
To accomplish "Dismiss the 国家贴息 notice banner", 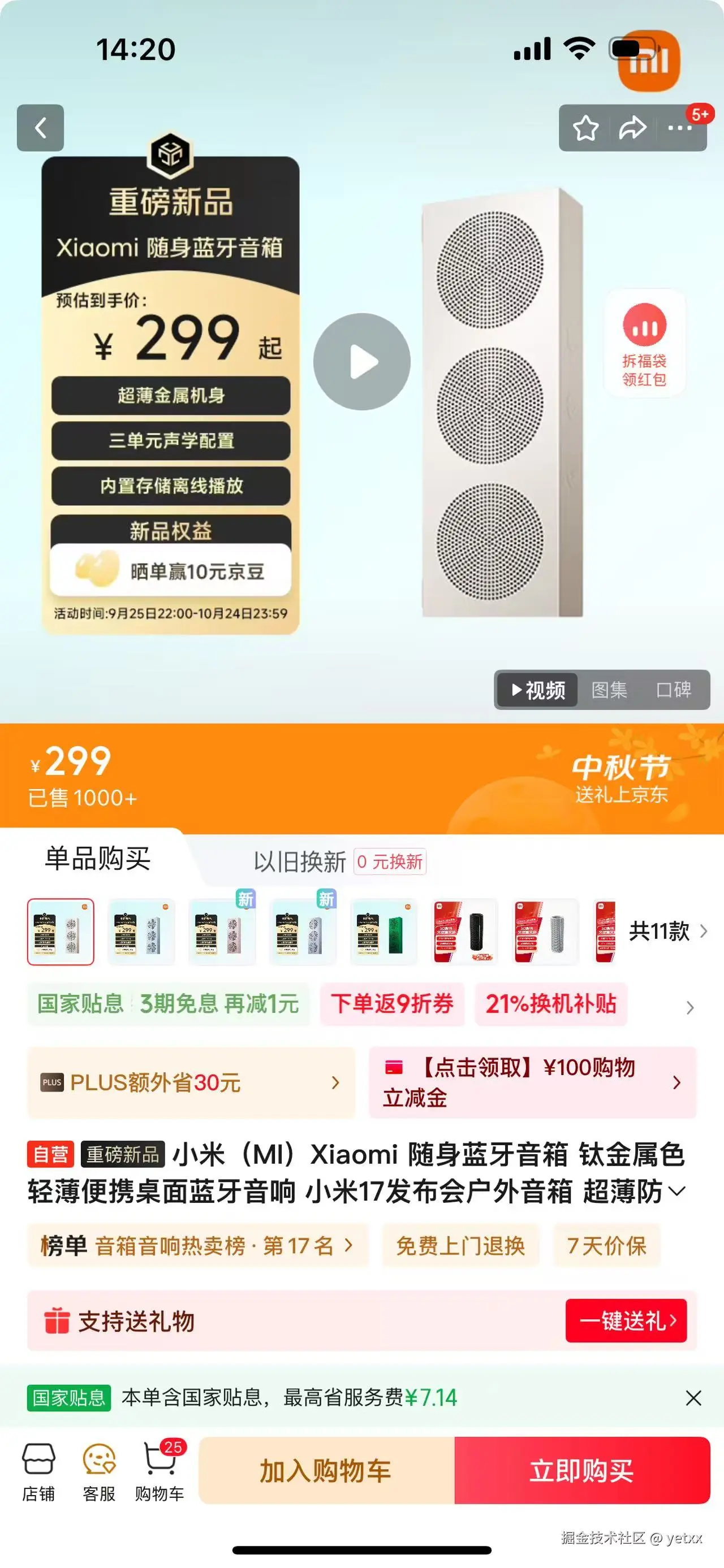I will pyautogui.click(x=693, y=1397).
